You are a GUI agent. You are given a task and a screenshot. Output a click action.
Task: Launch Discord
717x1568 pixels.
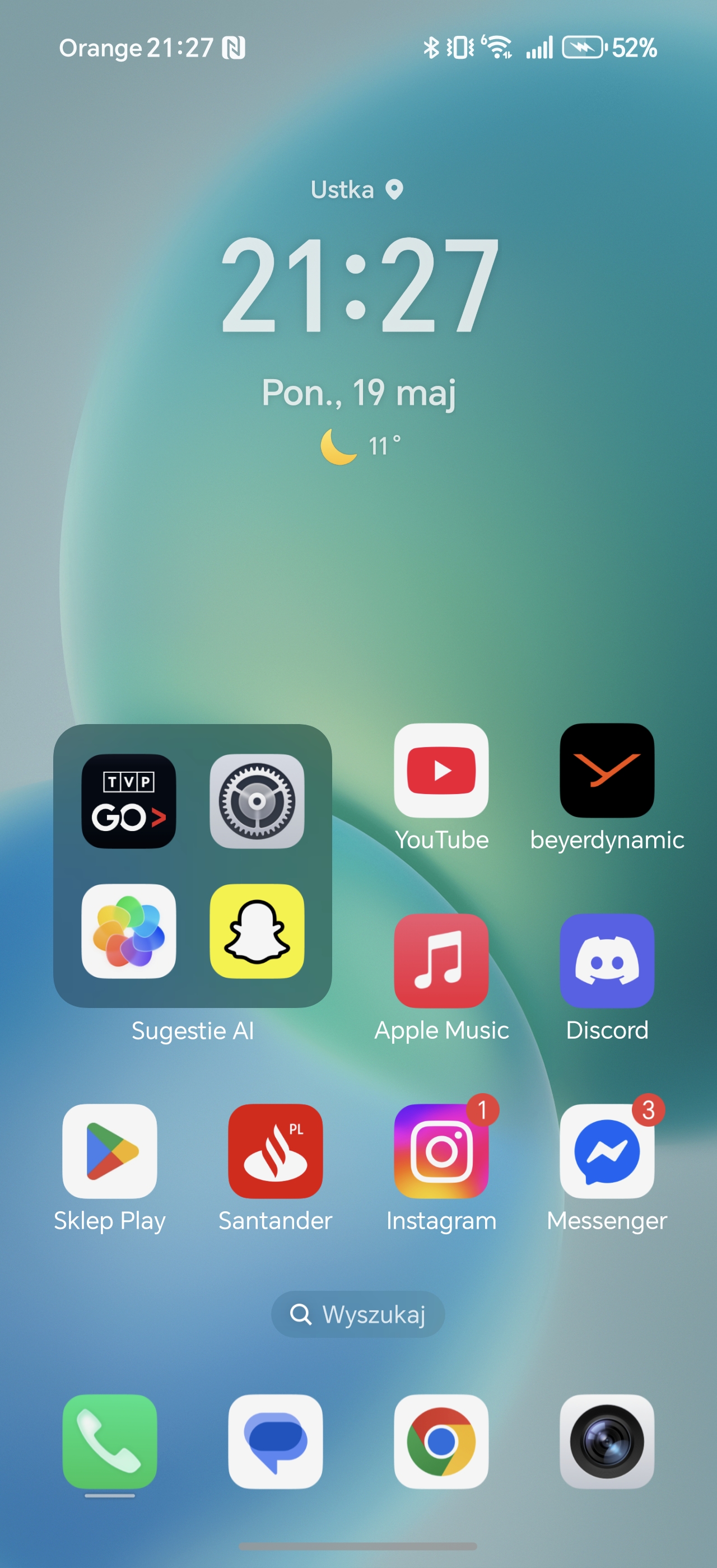tap(607, 960)
